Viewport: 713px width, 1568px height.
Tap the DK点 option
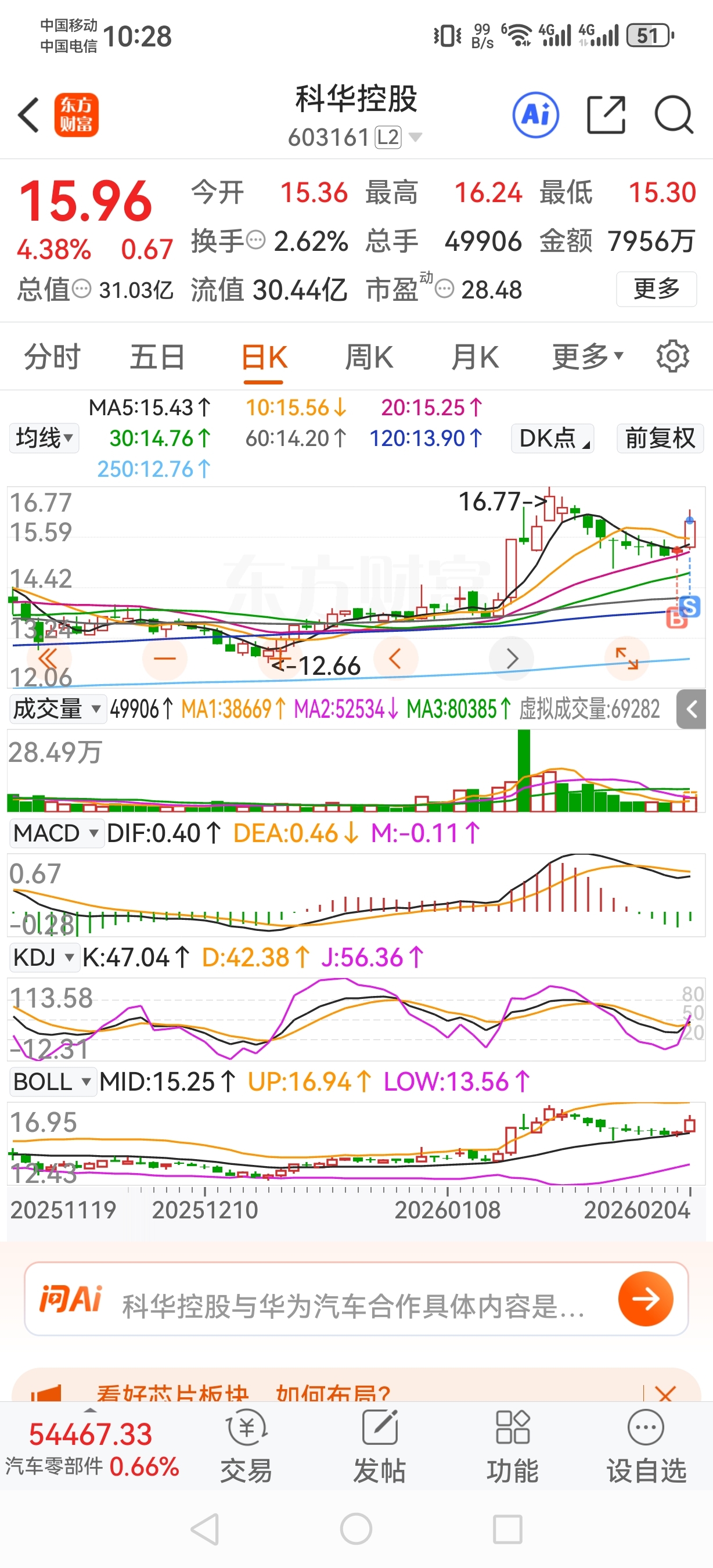[552, 438]
